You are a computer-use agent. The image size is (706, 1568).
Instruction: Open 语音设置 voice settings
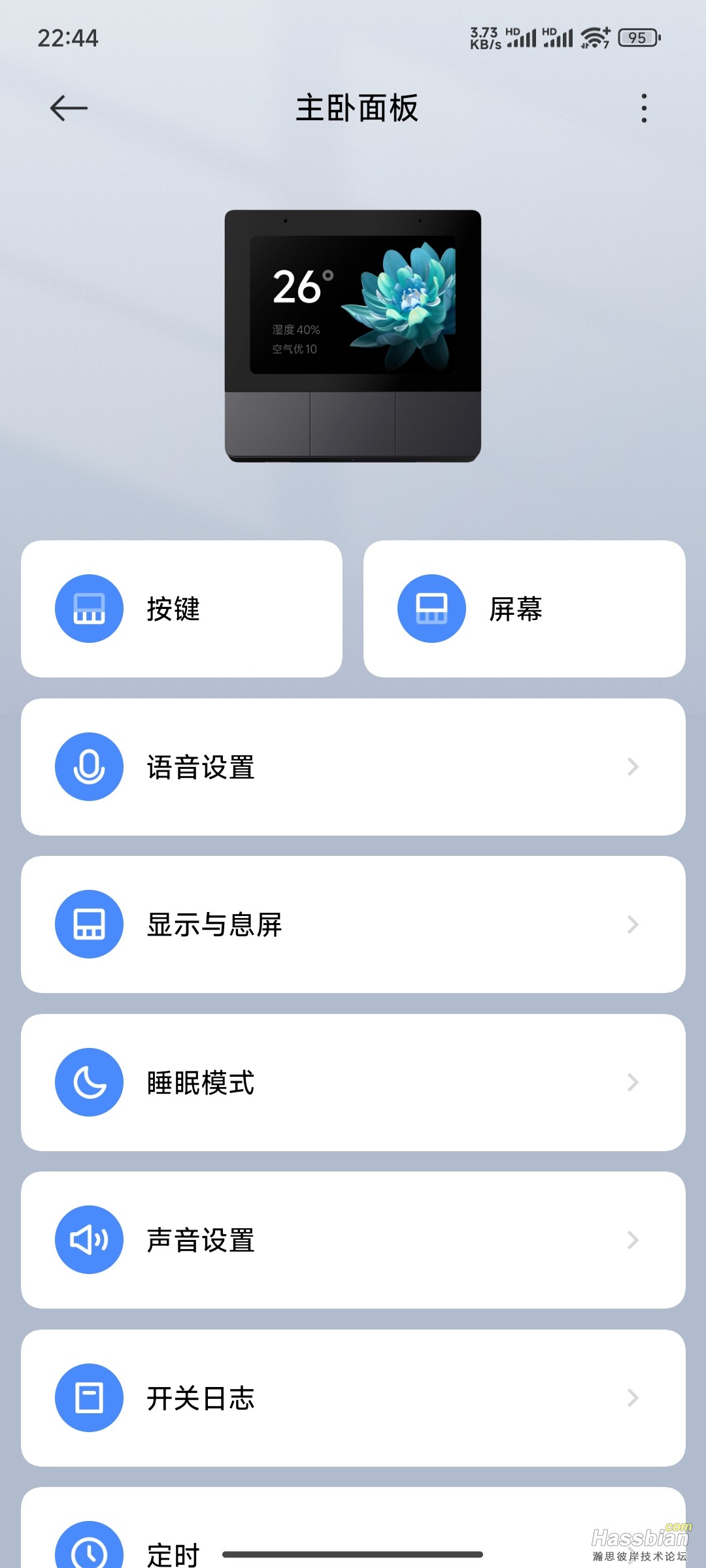click(x=353, y=766)
